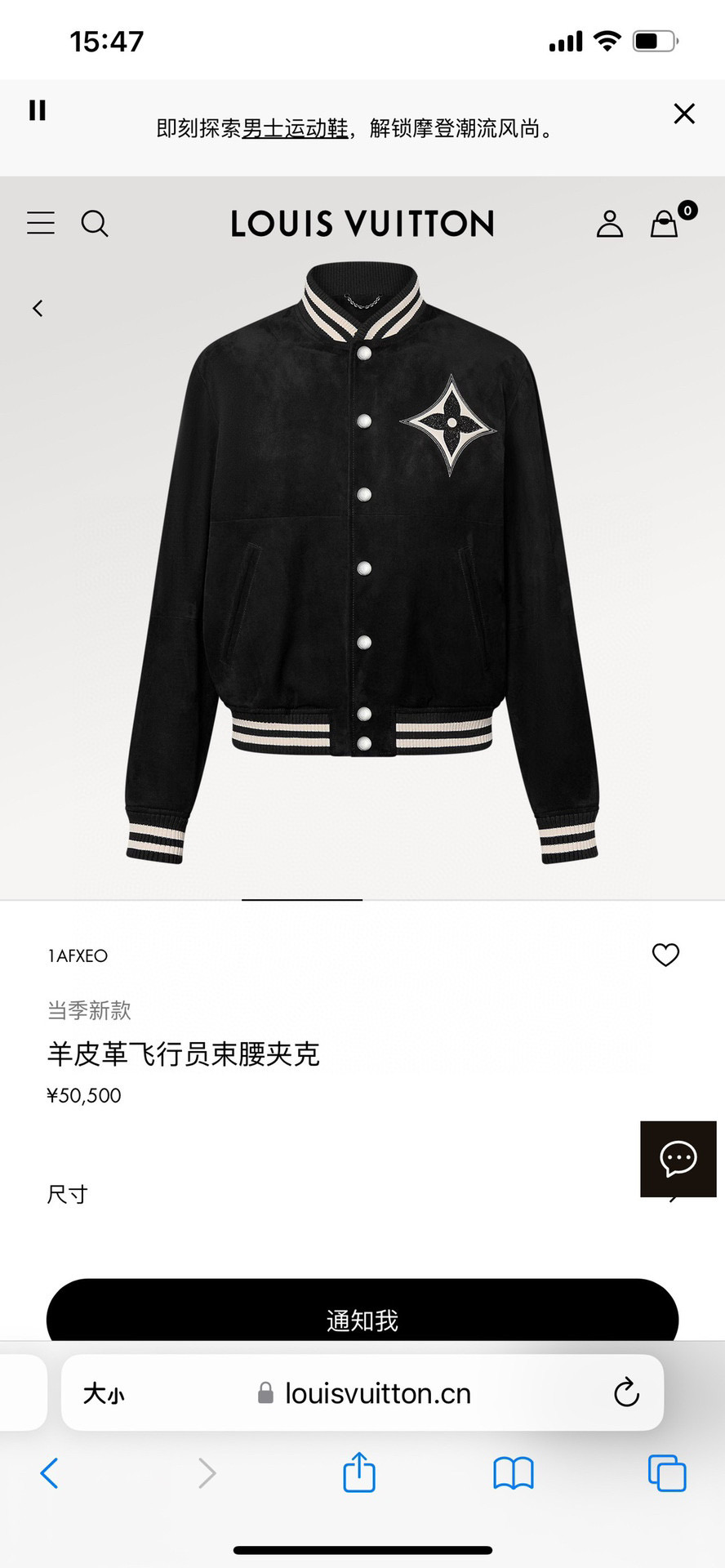Screen dimensions: 725x1568
Task: Pause the announcement banner rotation
Action: coord(38,110)
